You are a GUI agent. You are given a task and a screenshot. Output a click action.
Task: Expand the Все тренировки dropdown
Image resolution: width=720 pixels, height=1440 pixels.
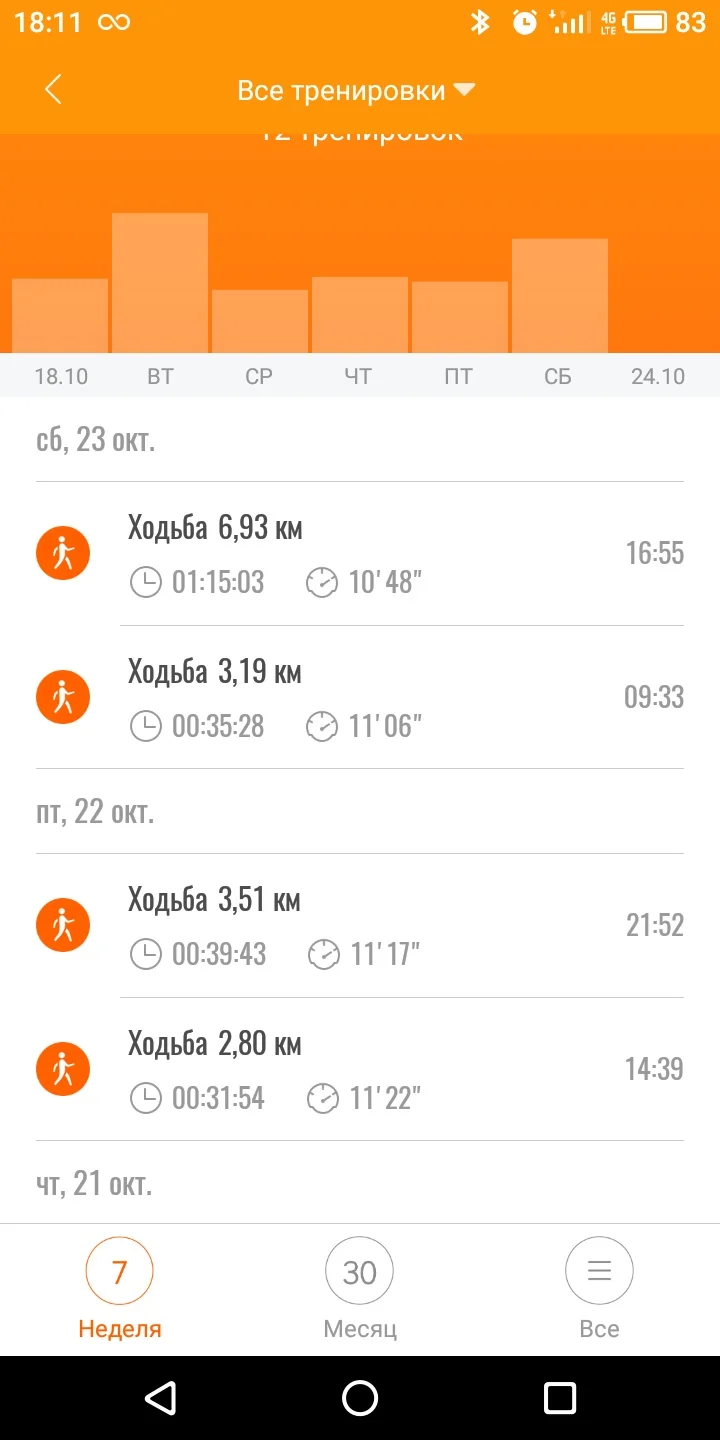tap(356, 91)
